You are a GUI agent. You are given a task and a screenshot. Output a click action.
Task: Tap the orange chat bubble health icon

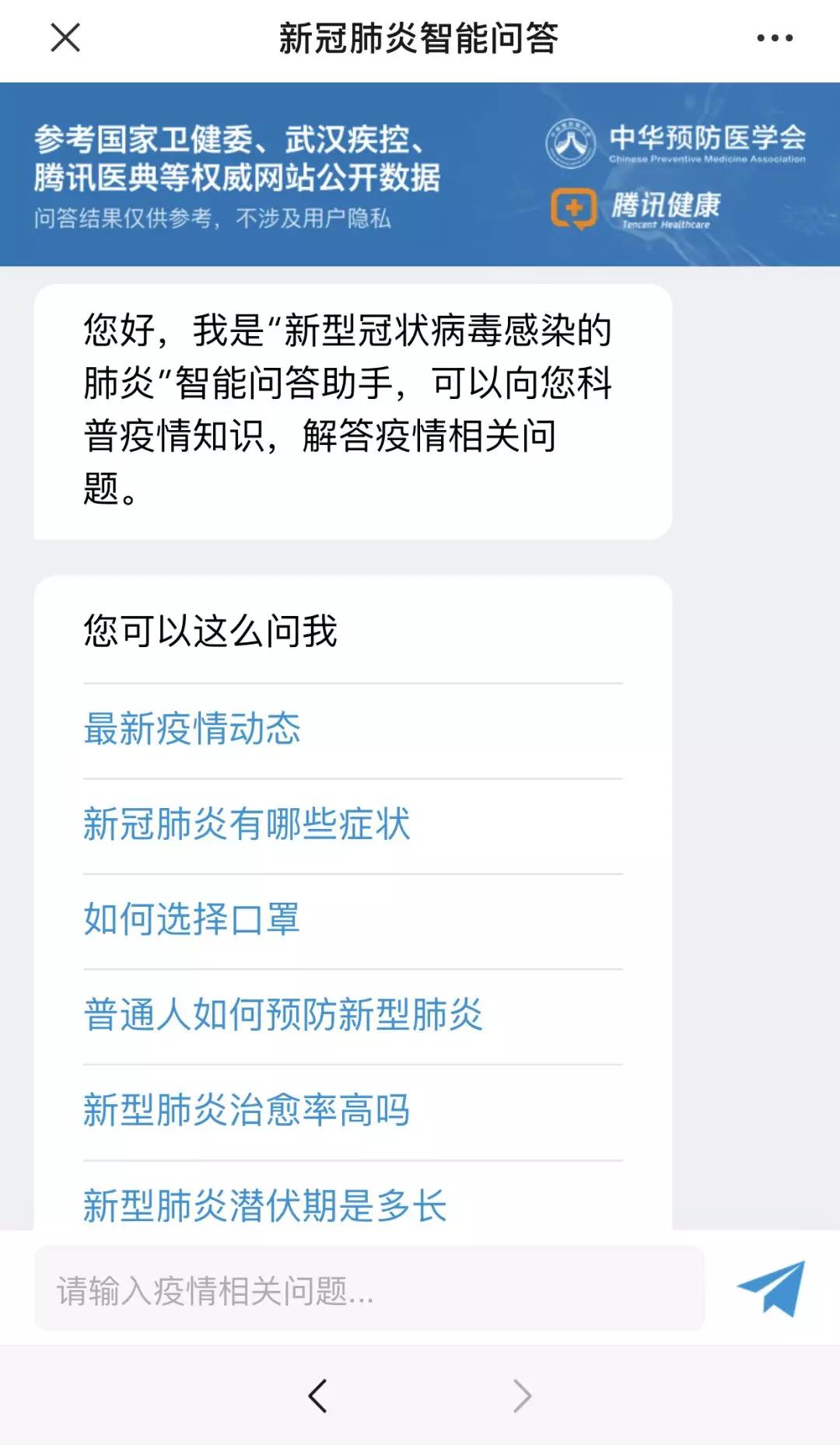[573, 208]
